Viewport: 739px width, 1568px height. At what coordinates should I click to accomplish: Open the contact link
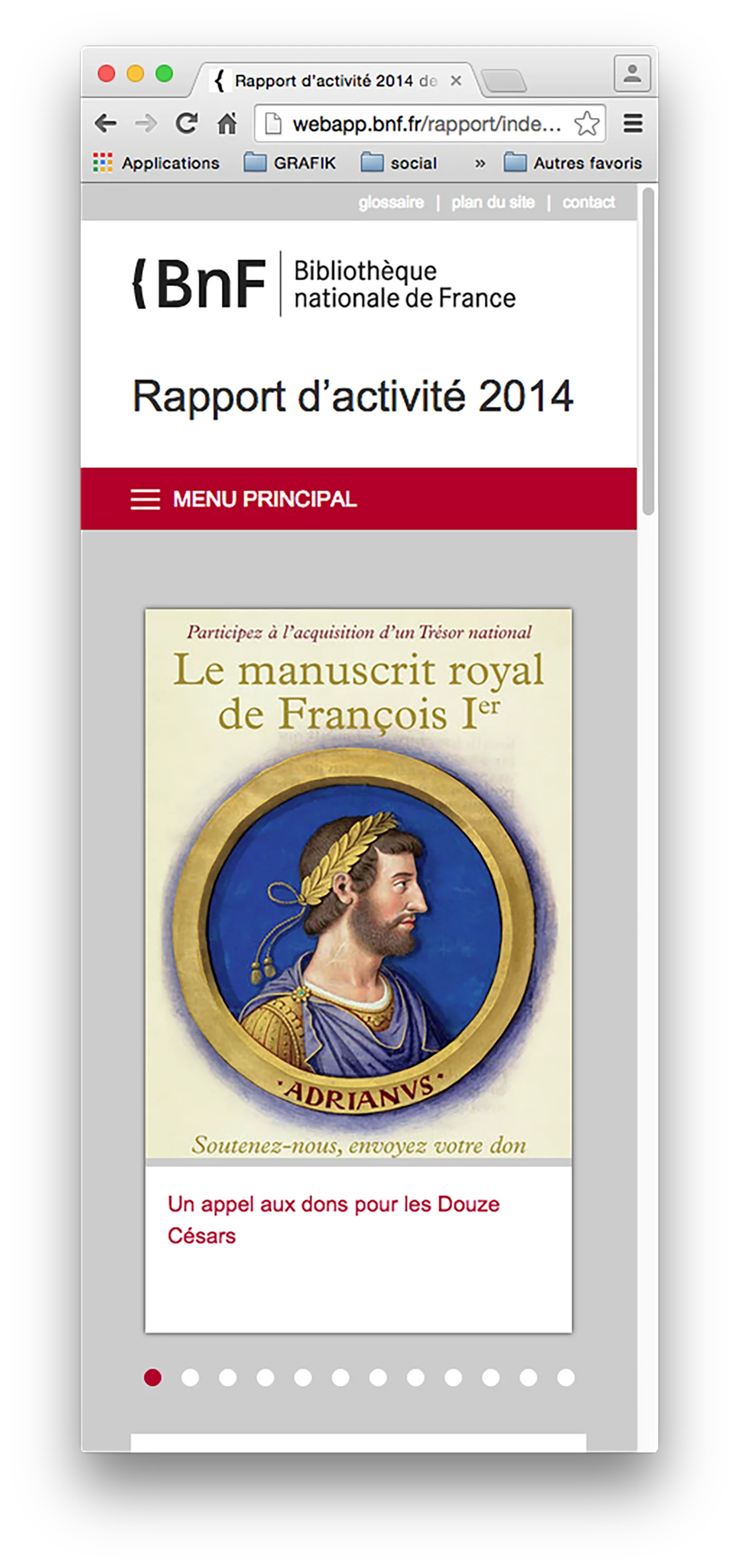click(x=589, y=202)
